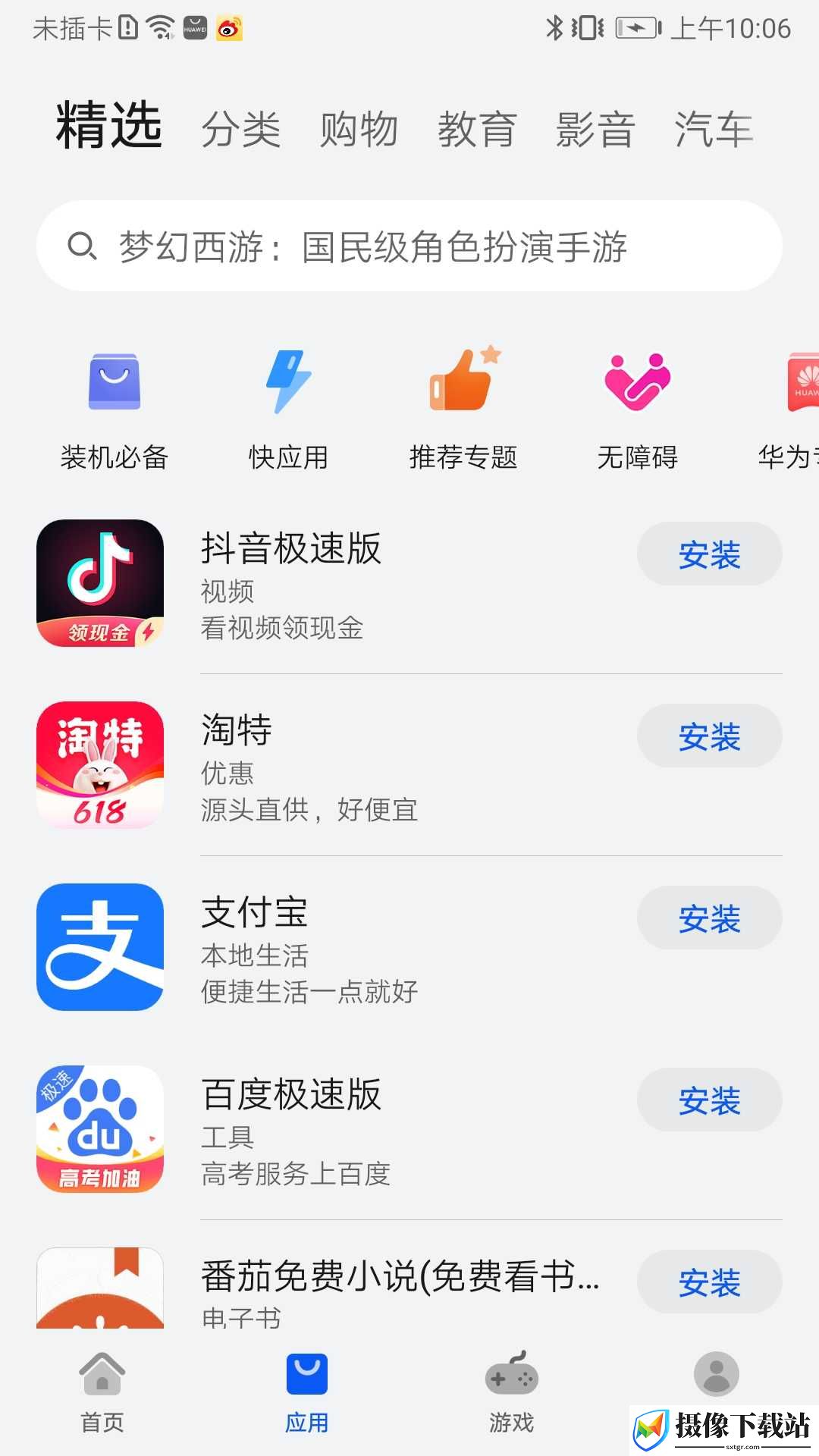Open the 推荐专题 shortcut
The height and width of the screenshot is (1456, 819).
point(463,410)
